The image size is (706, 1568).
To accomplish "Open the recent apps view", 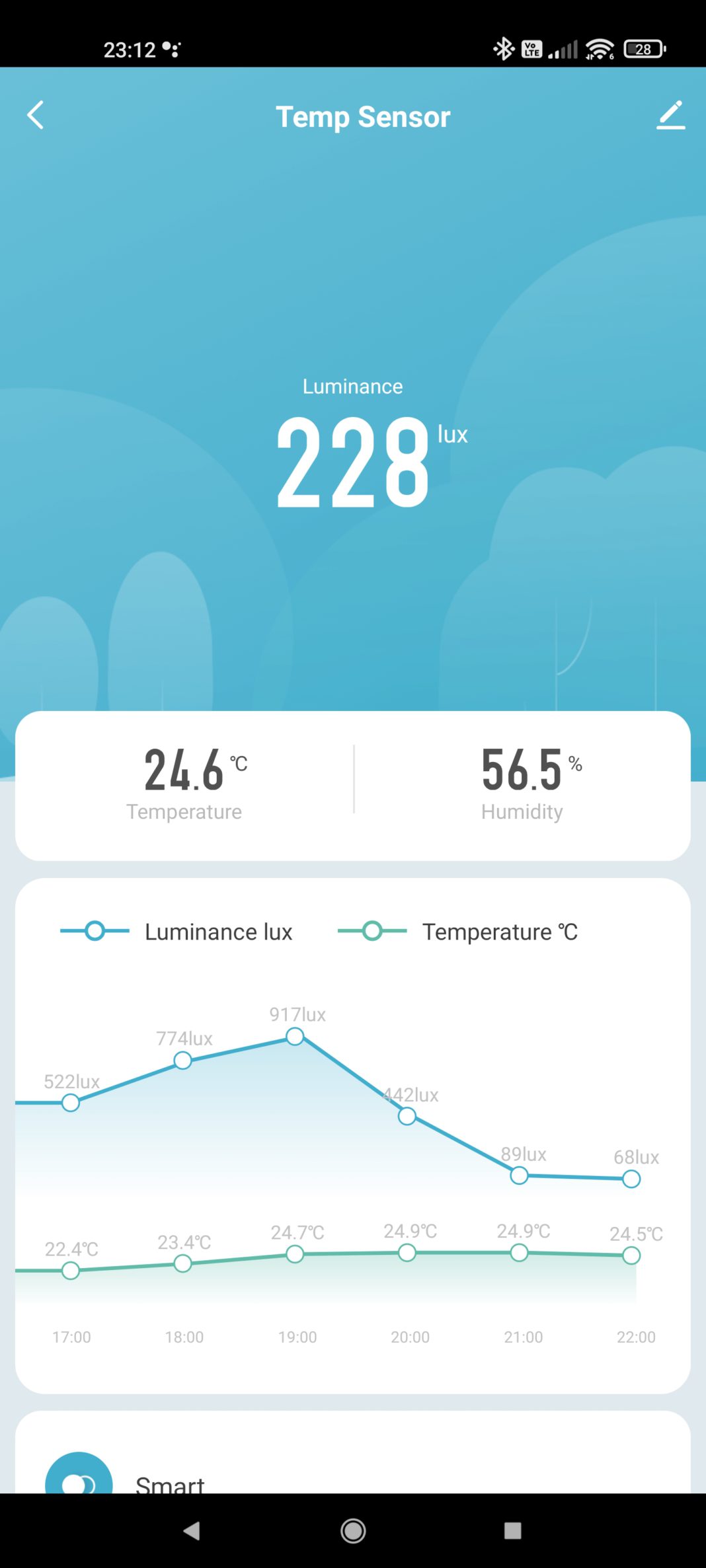I will [x=512, y=1530].
